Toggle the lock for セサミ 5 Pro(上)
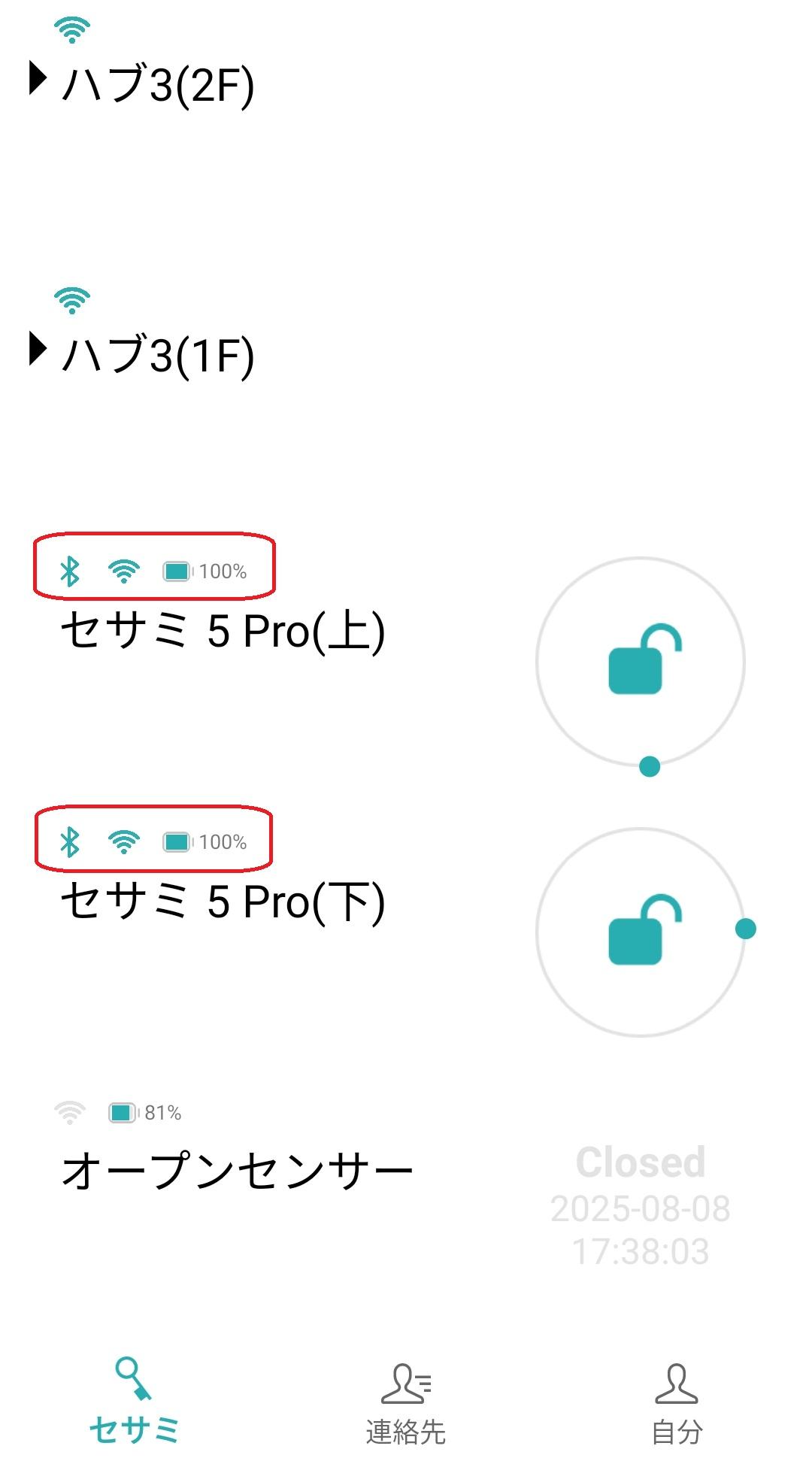Viewport: 812px width, 1461px height. [640, 662]
